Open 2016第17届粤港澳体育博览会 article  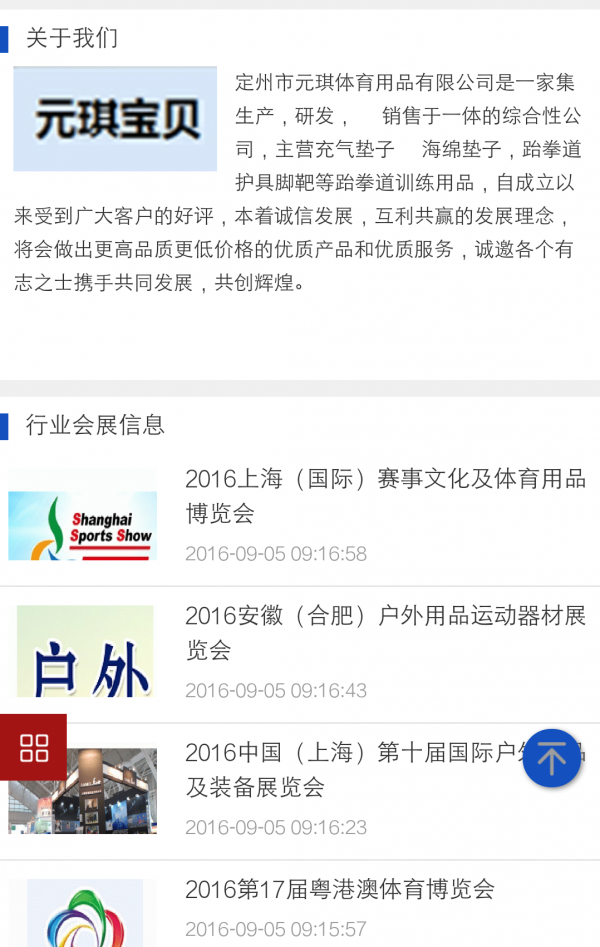(x=340, y=889)
